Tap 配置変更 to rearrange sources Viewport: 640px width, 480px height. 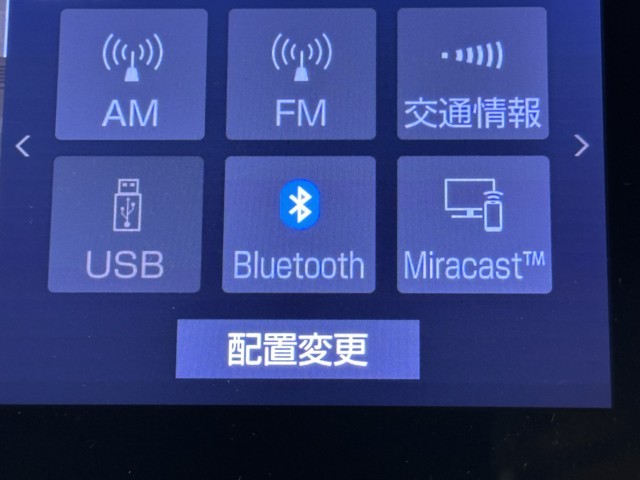pos(297,349)
